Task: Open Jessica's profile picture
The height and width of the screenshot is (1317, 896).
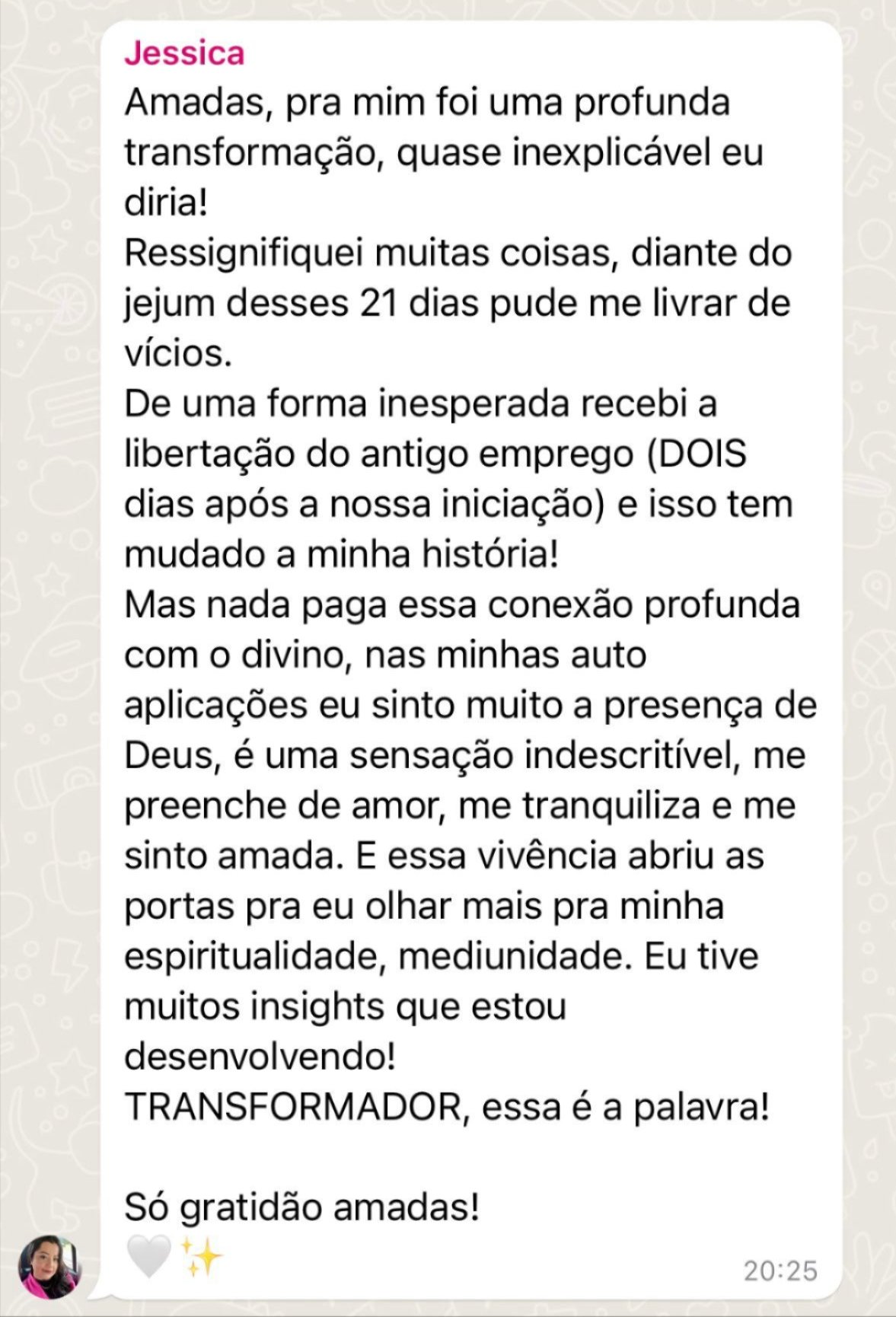Action: point(49,1266)
